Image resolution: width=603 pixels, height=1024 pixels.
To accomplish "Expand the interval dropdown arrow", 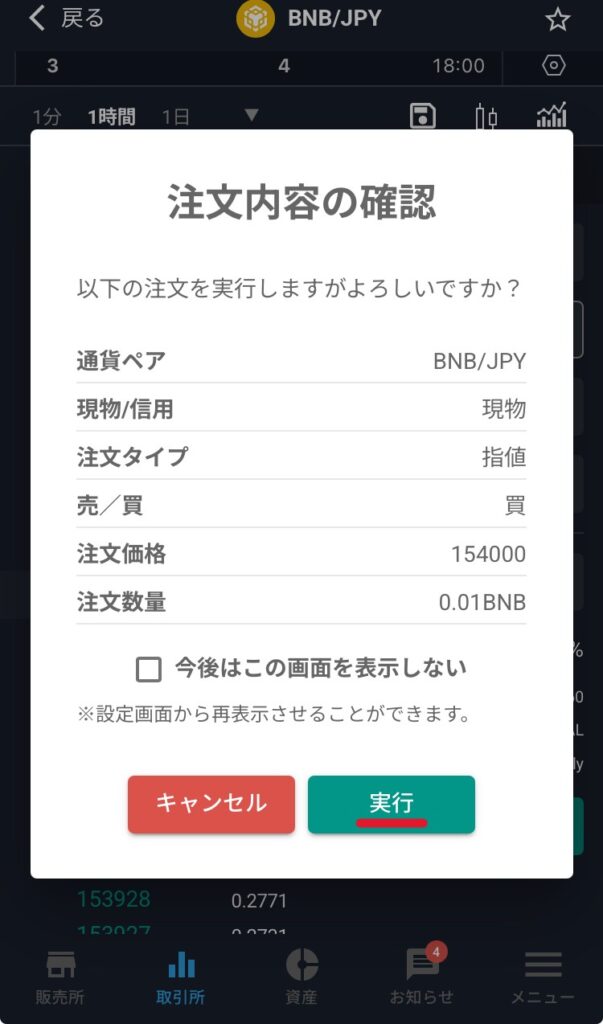I will [252, 116].
